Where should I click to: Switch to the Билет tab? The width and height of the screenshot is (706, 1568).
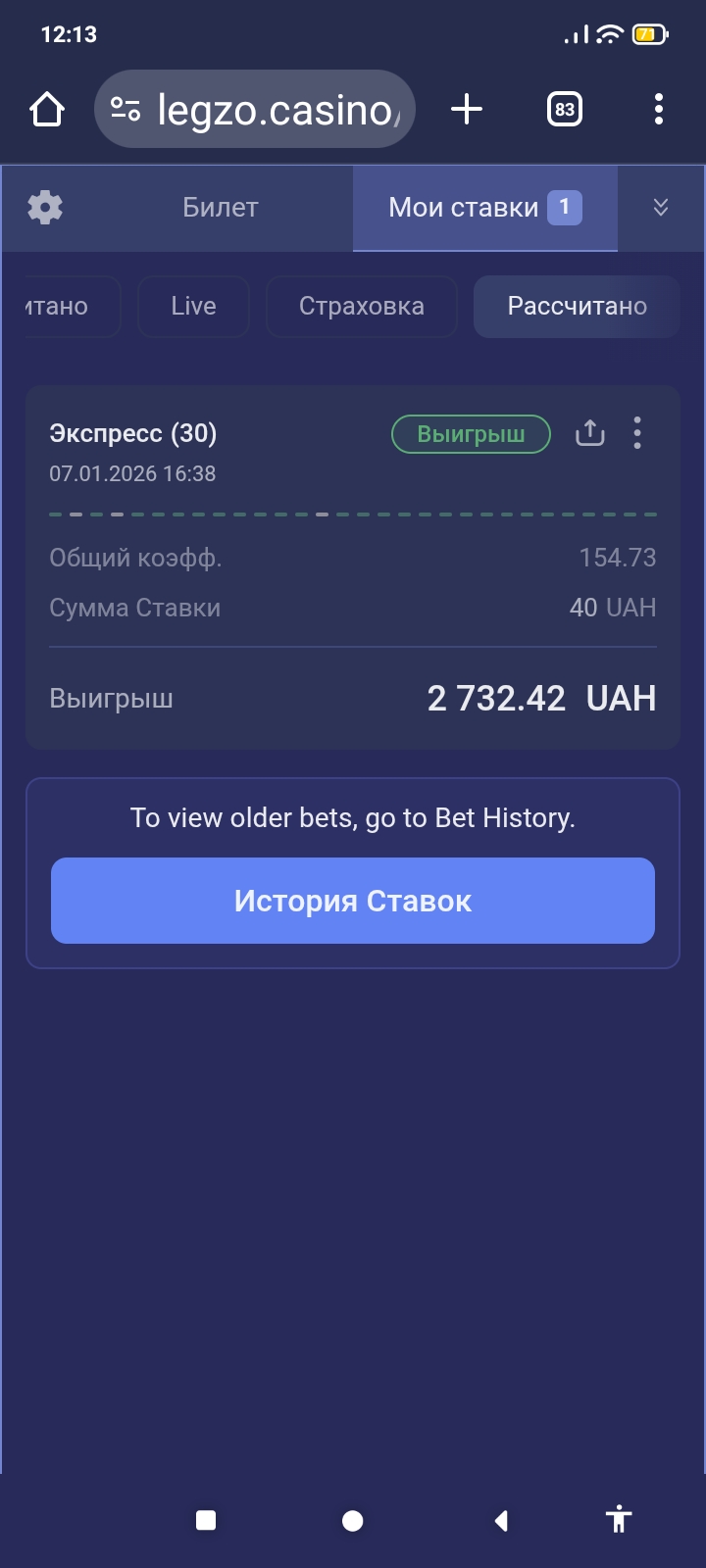[x=221, y=208]
